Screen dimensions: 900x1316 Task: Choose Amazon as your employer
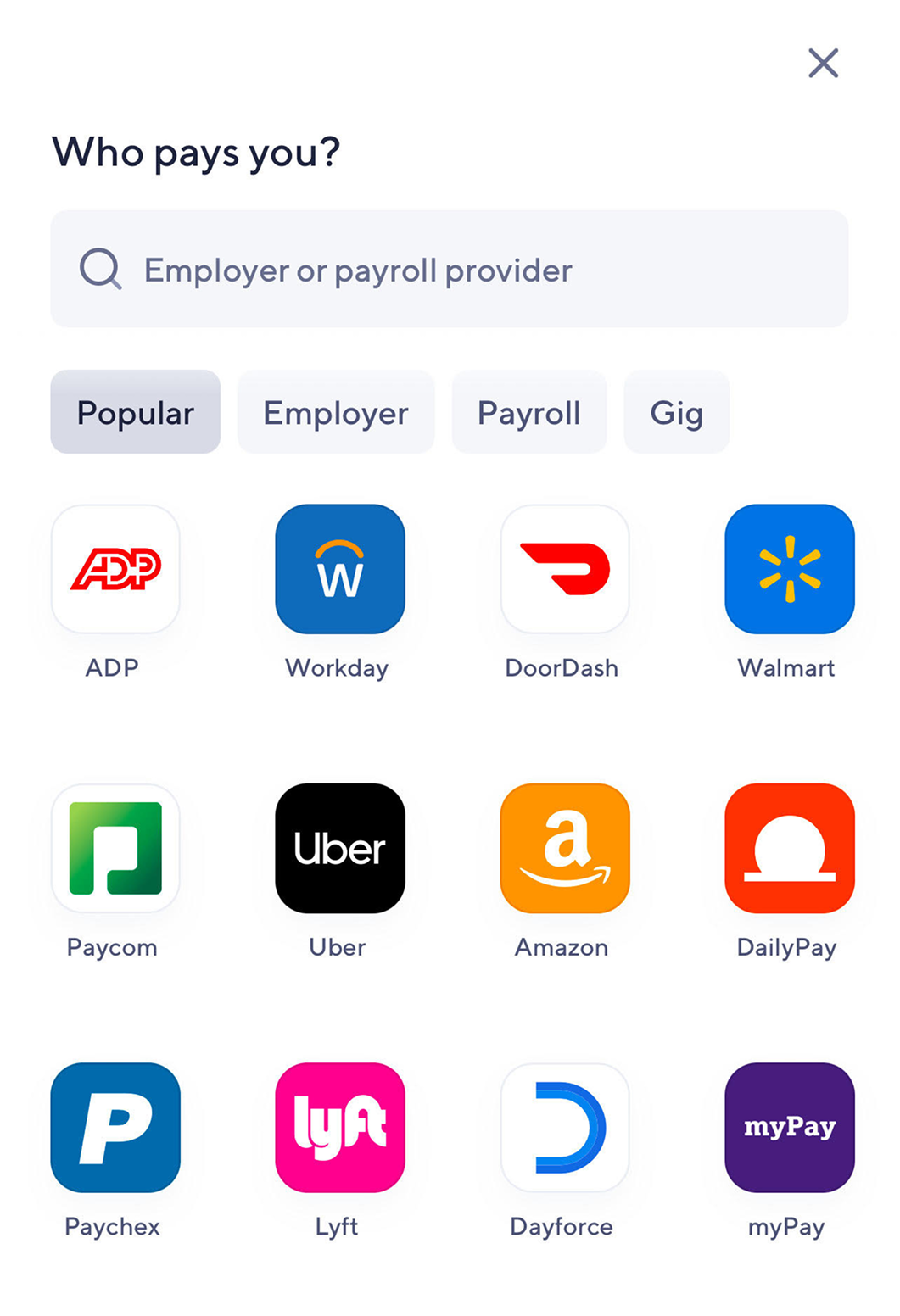pyautogui.click(x=565, y=848)
